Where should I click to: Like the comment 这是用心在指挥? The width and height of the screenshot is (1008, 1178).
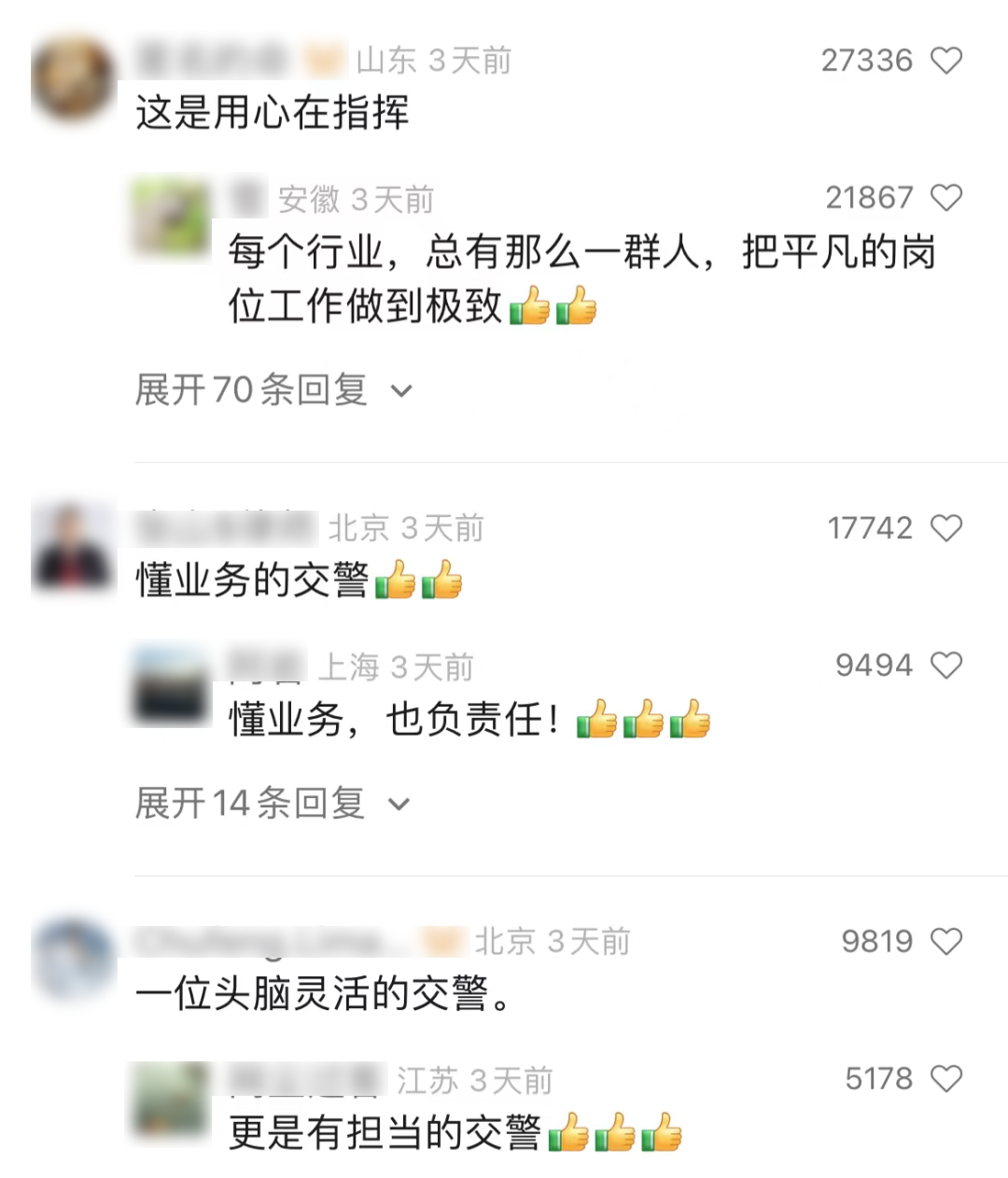click(946, 62)
